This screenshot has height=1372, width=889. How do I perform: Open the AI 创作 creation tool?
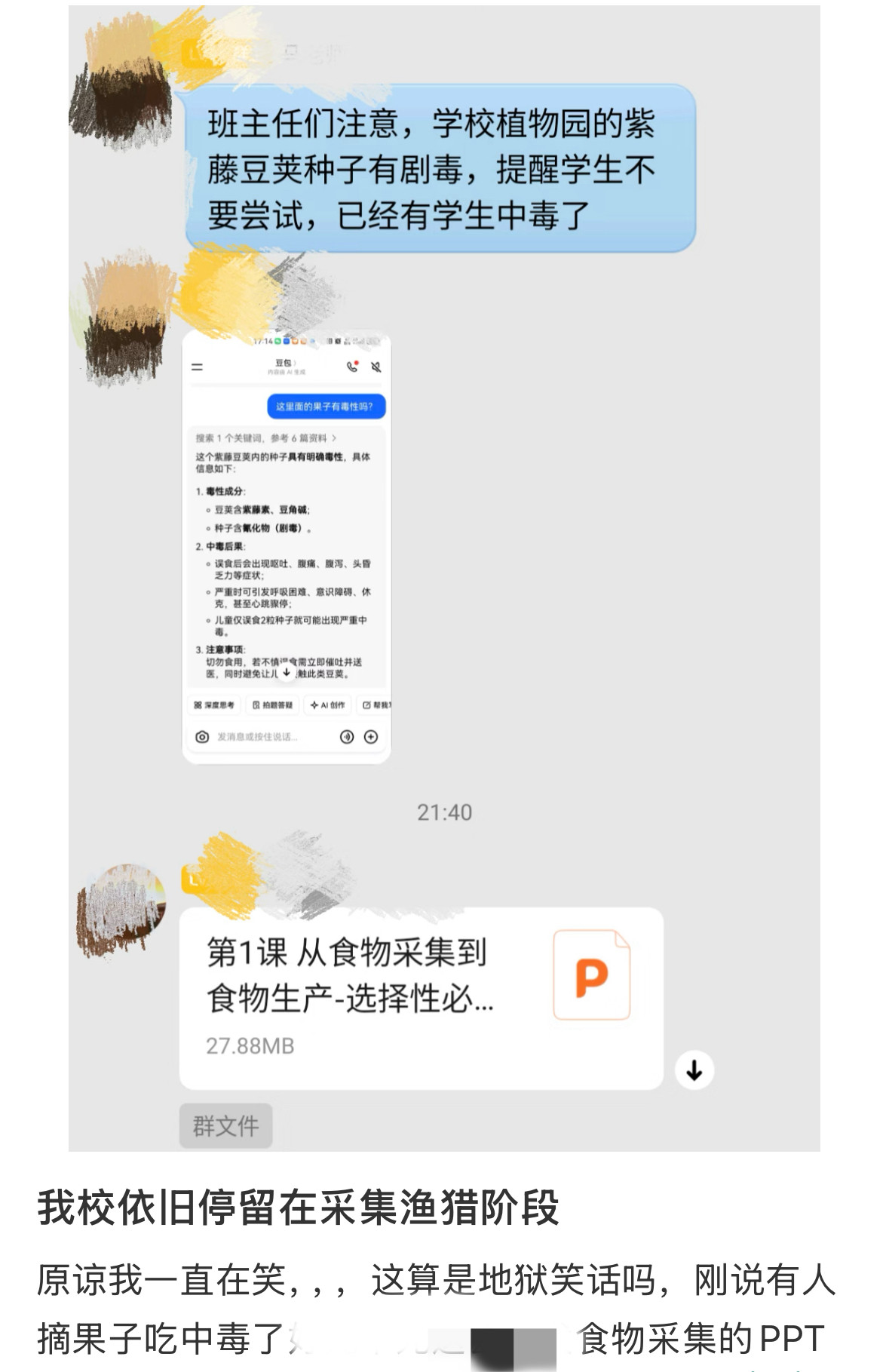[x=327, y=704]
